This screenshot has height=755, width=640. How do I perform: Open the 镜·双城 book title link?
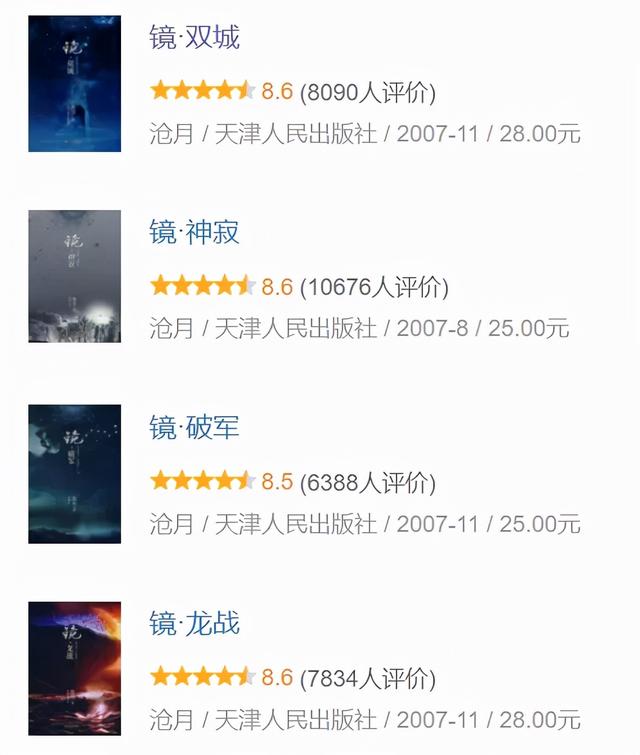tap(195, 38)
